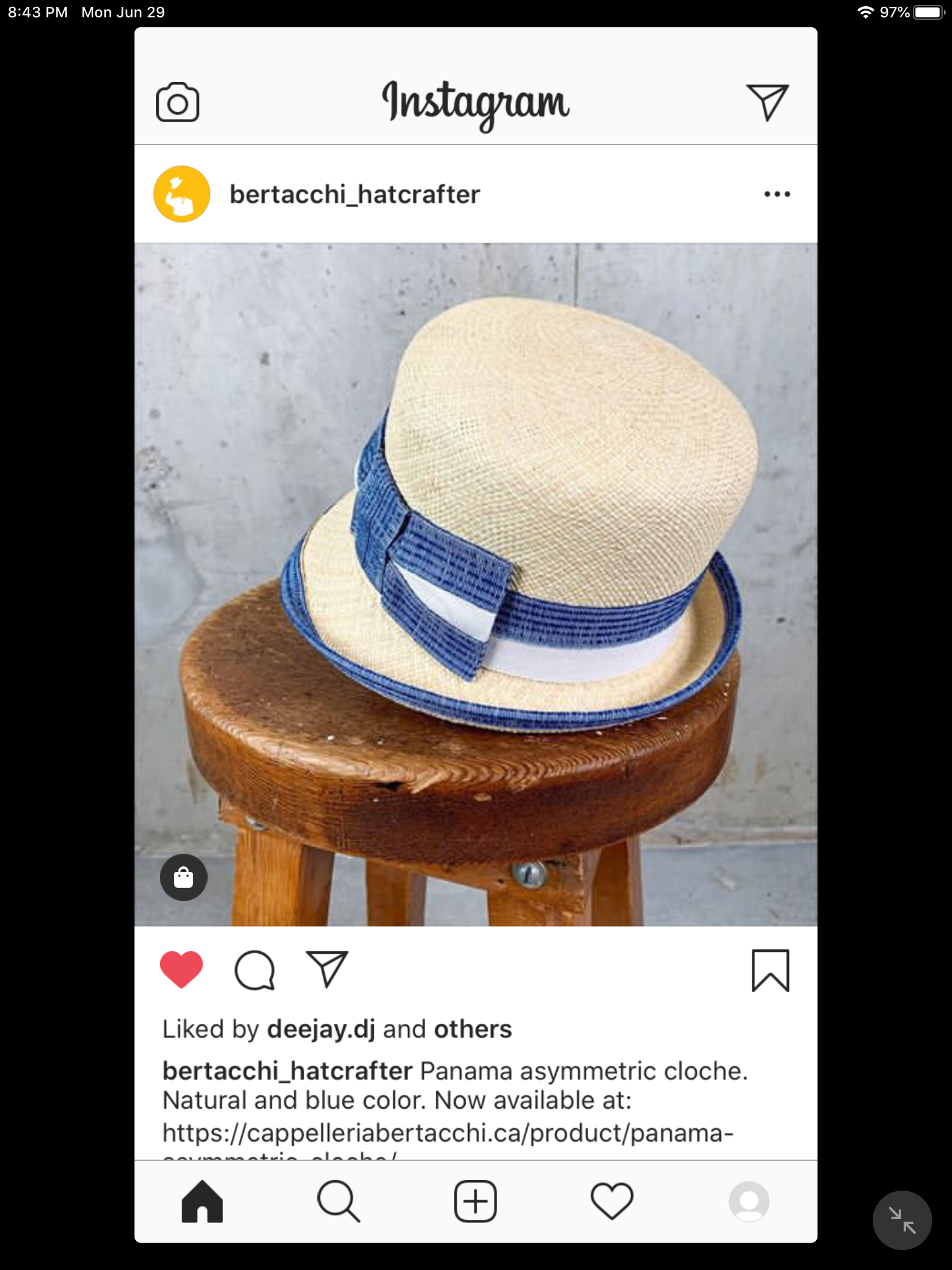Save the post with the bookmark icon
Viewport: 952px width, 1270px height.
click(770, 970)
